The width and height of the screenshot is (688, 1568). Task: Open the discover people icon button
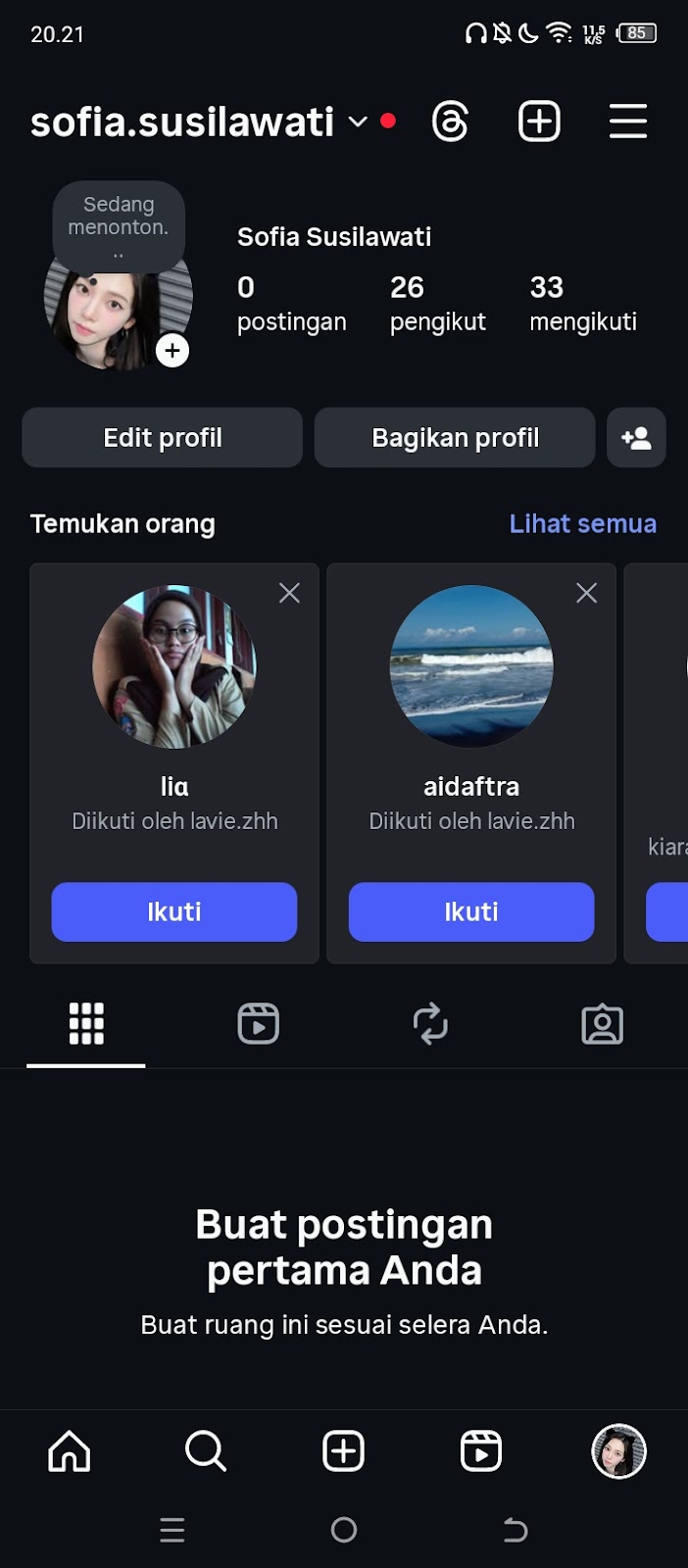[x=636, y=438]
